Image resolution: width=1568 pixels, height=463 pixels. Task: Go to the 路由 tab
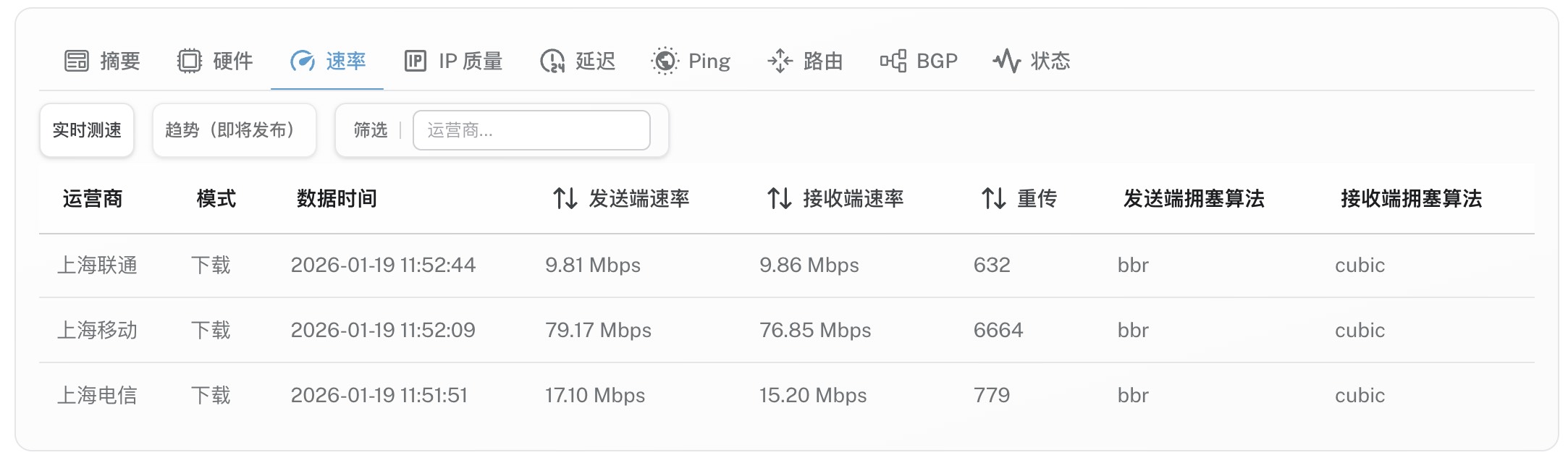click(805, 61)
